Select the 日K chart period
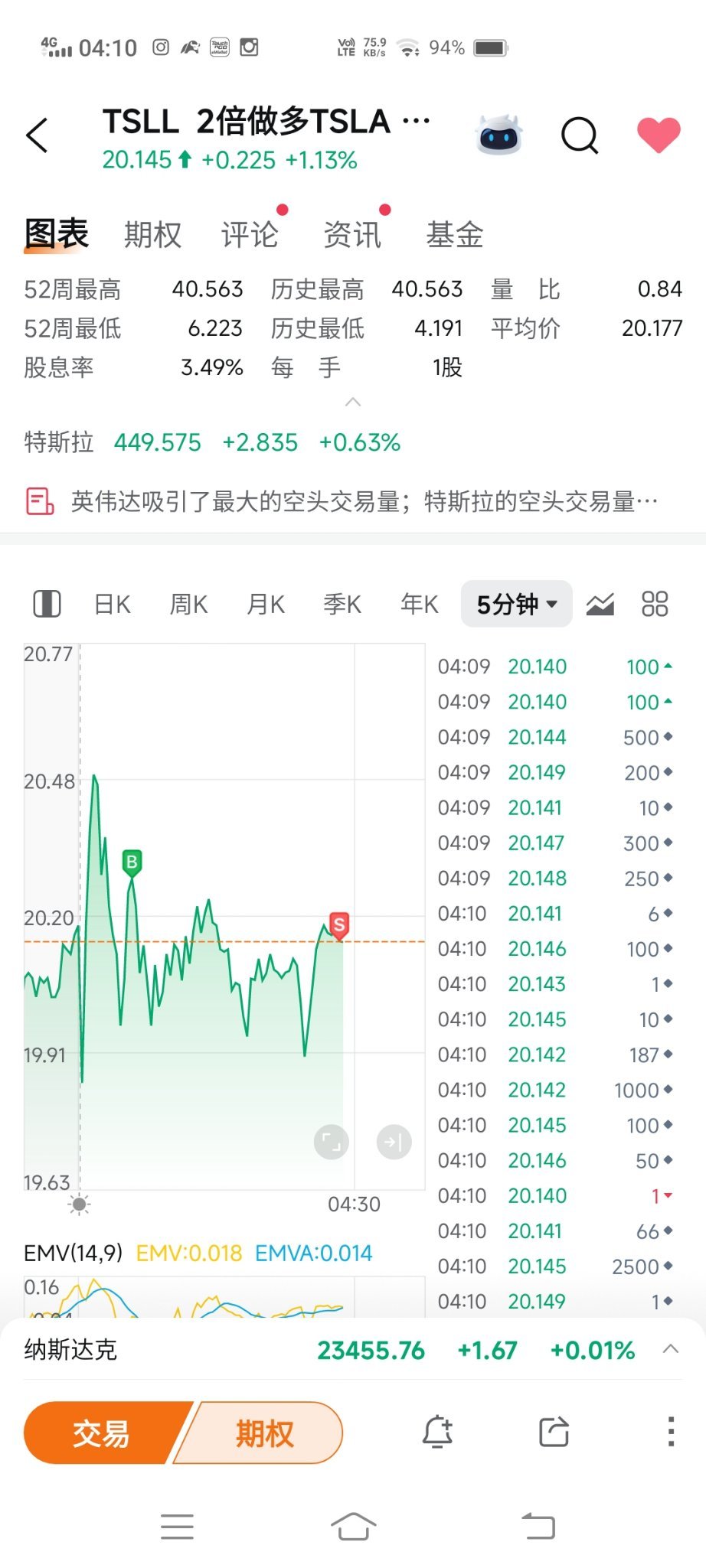The image size is (706, 1568). click(113, 605)
